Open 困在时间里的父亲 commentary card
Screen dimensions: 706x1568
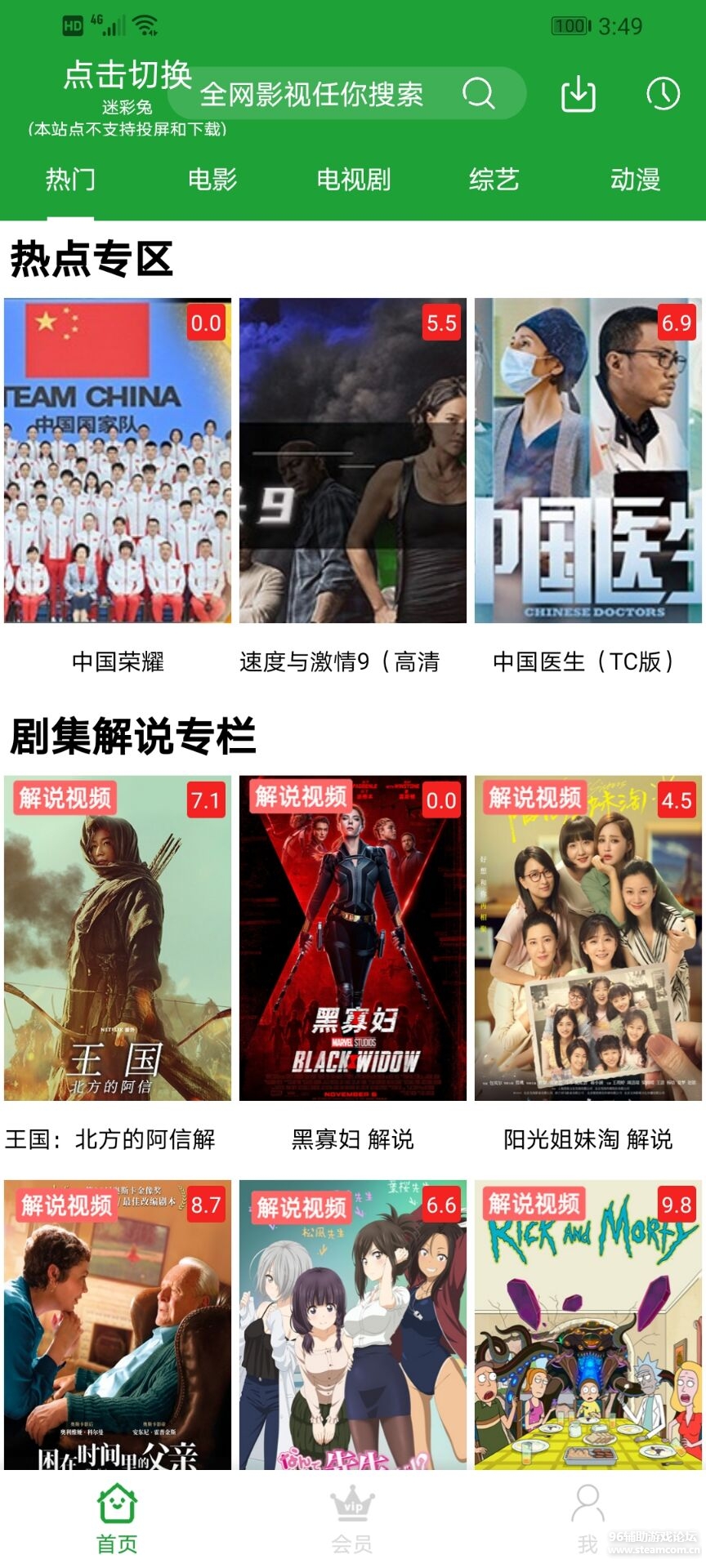(x=118, y=1325)
